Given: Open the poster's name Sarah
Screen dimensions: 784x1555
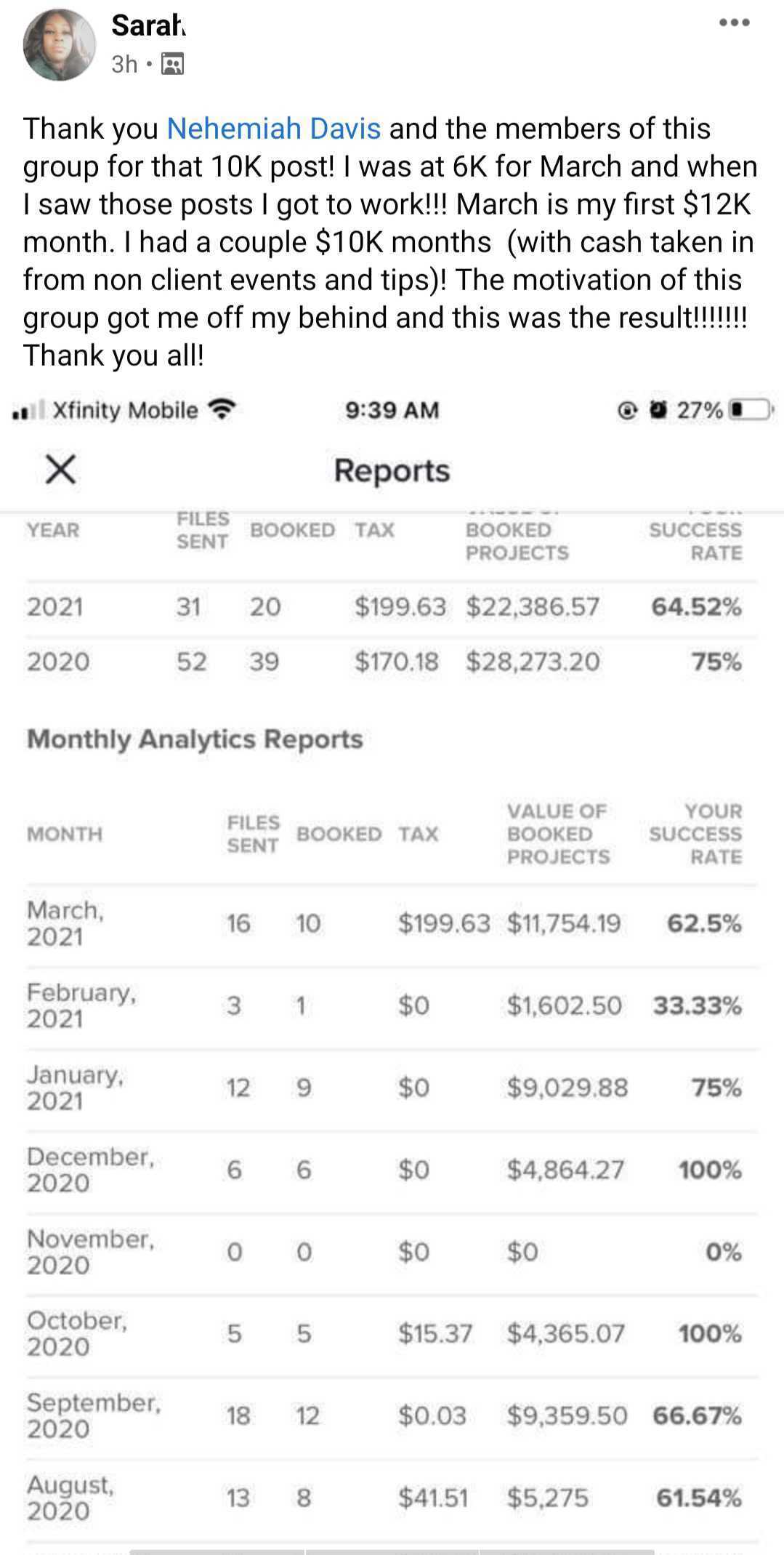Looking at the screenshot, I should tap(148, 26).
